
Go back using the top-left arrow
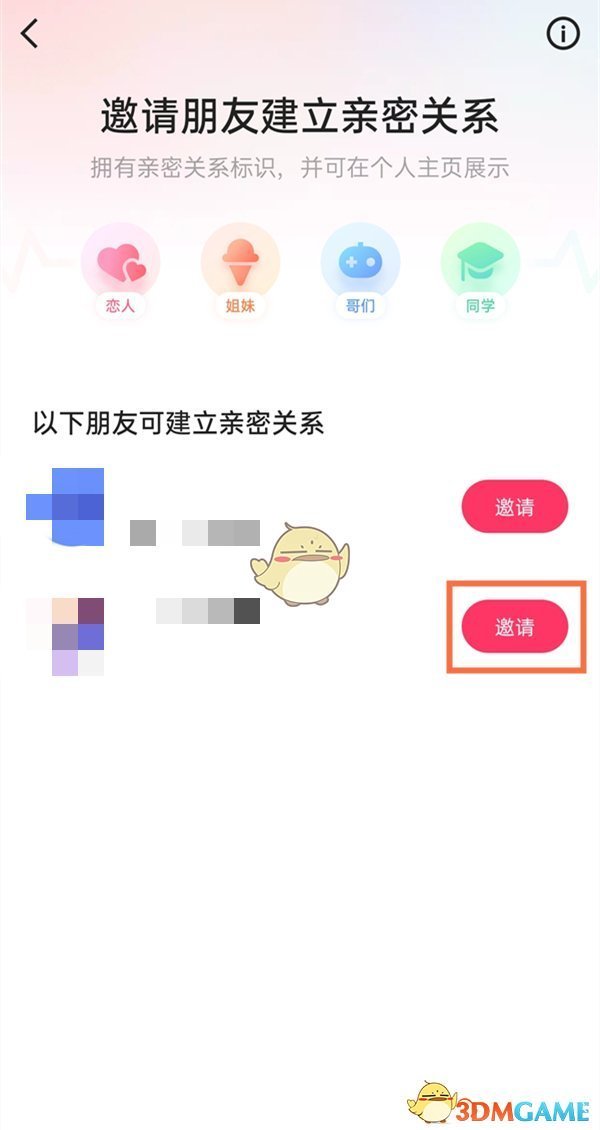point(30,34)
